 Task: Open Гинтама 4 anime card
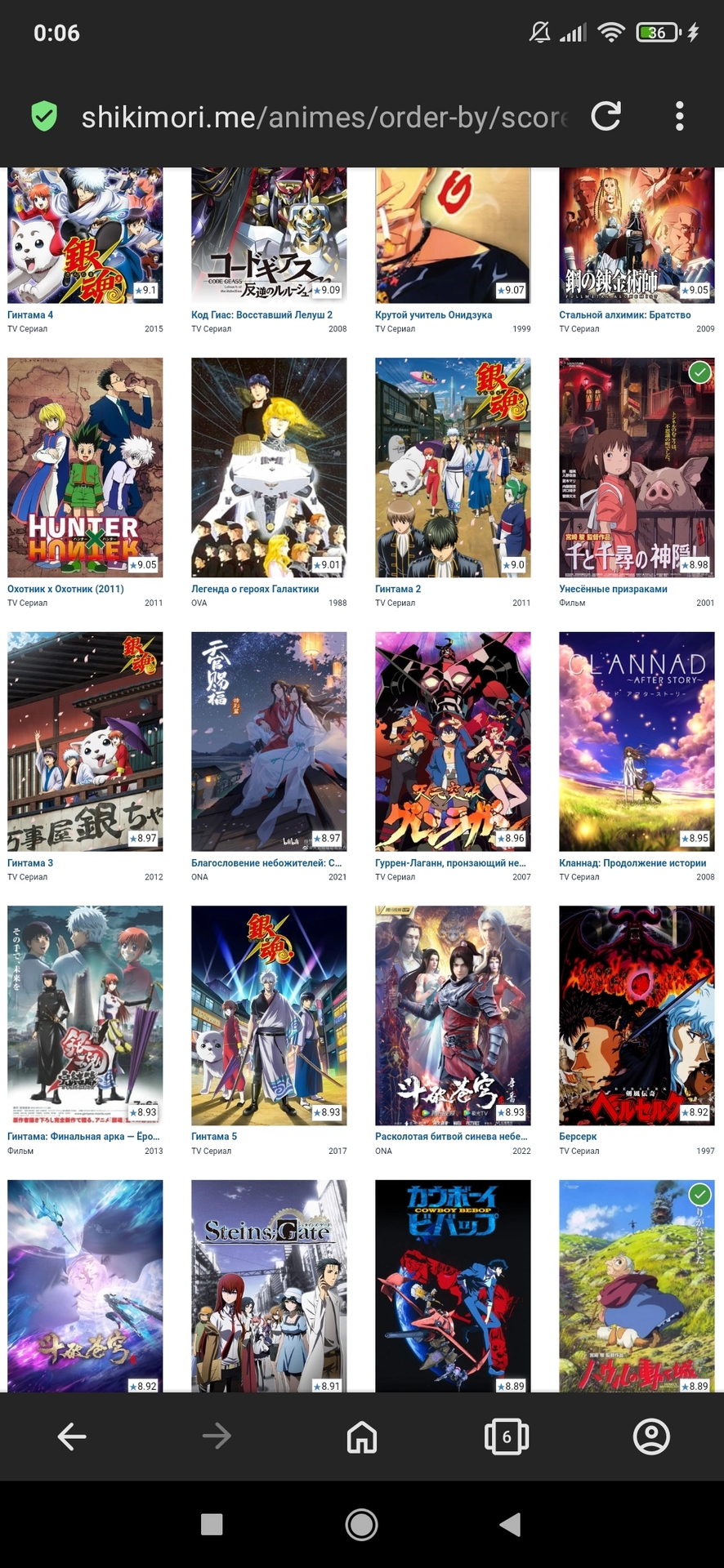(x=85, y=237)
